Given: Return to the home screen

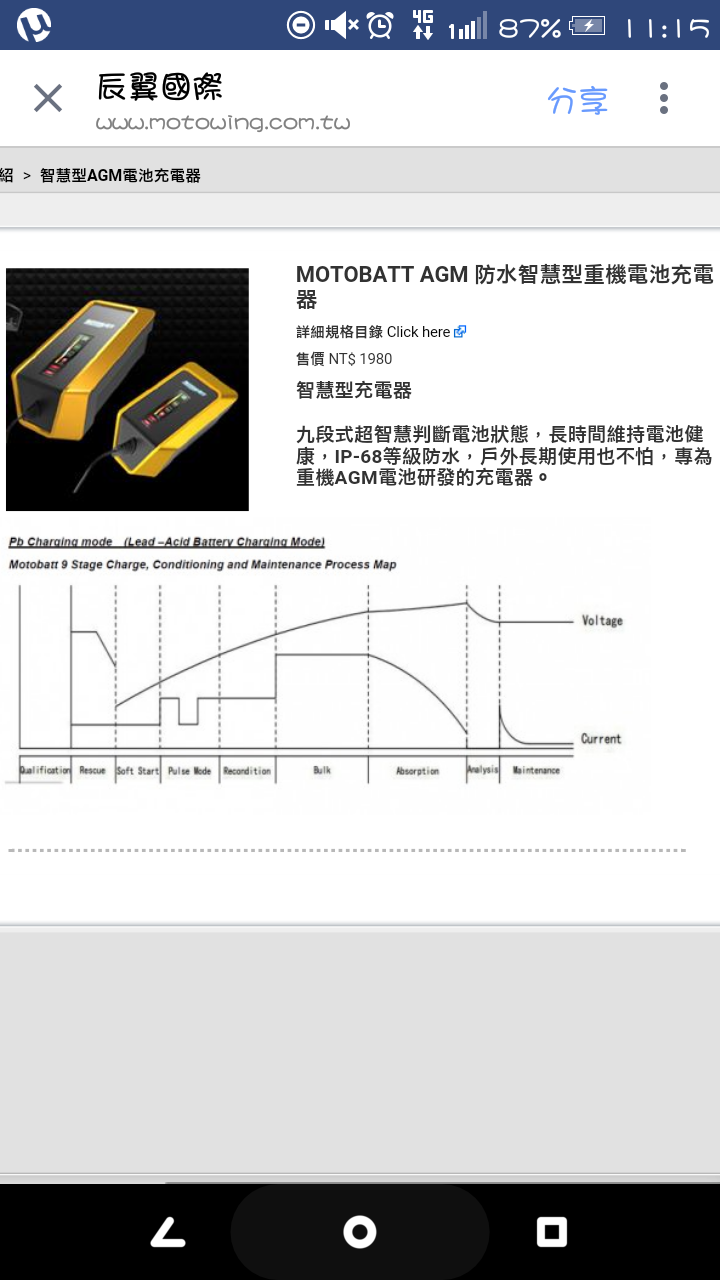Looking at the screenshot, I should [359, 1232].
